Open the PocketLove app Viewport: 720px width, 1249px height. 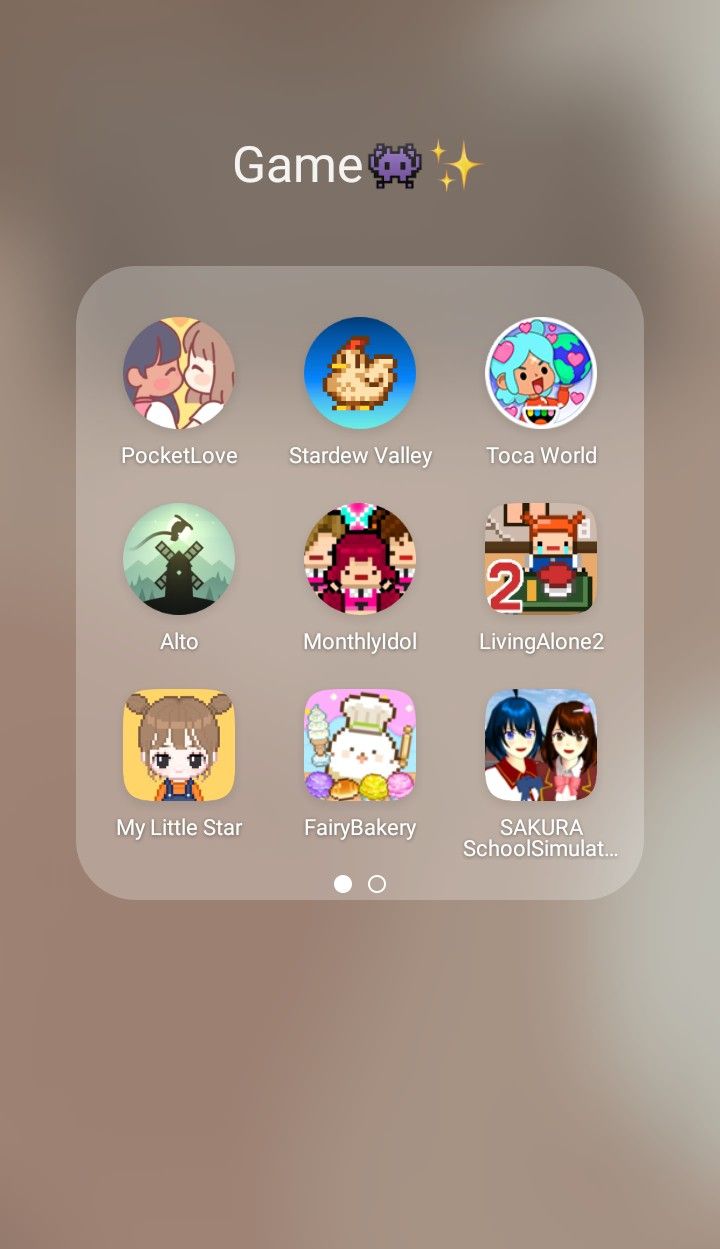coord(178,372)
